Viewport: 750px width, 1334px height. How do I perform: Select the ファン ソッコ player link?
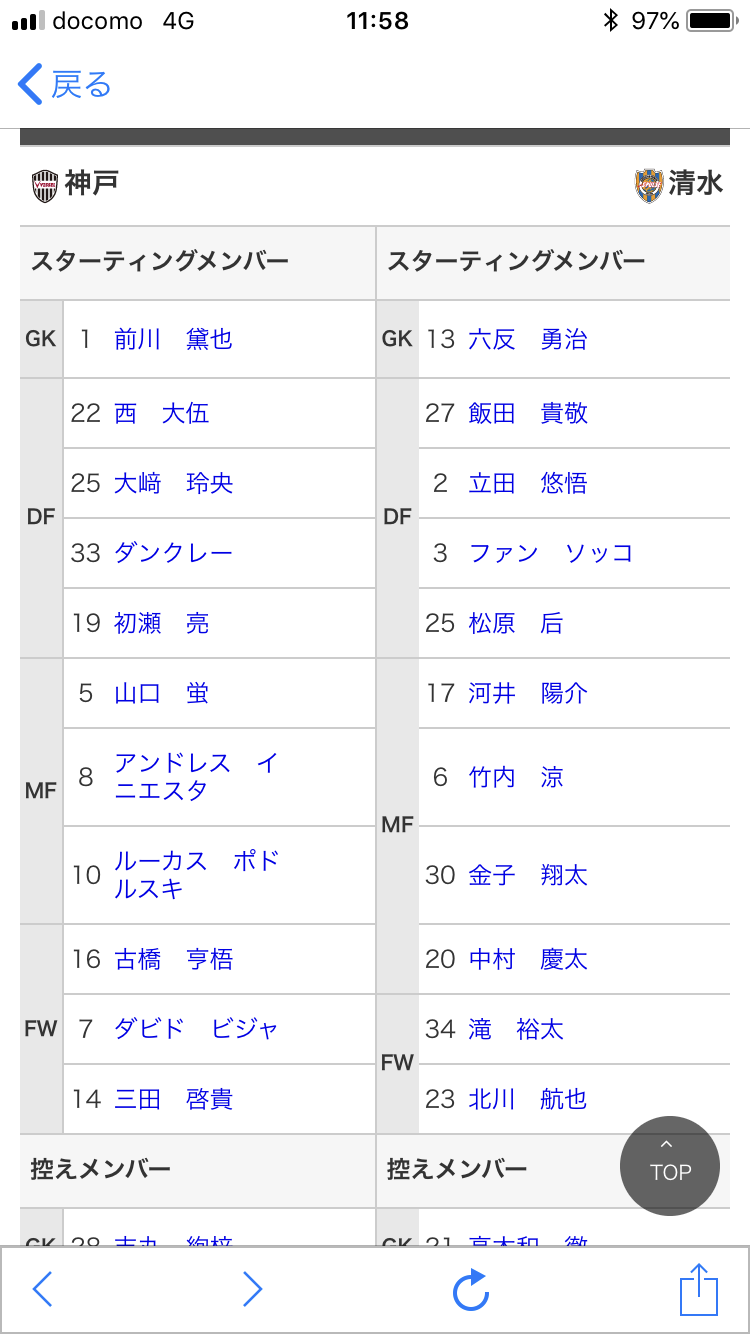pyautogui.click(x=550, y=553)
